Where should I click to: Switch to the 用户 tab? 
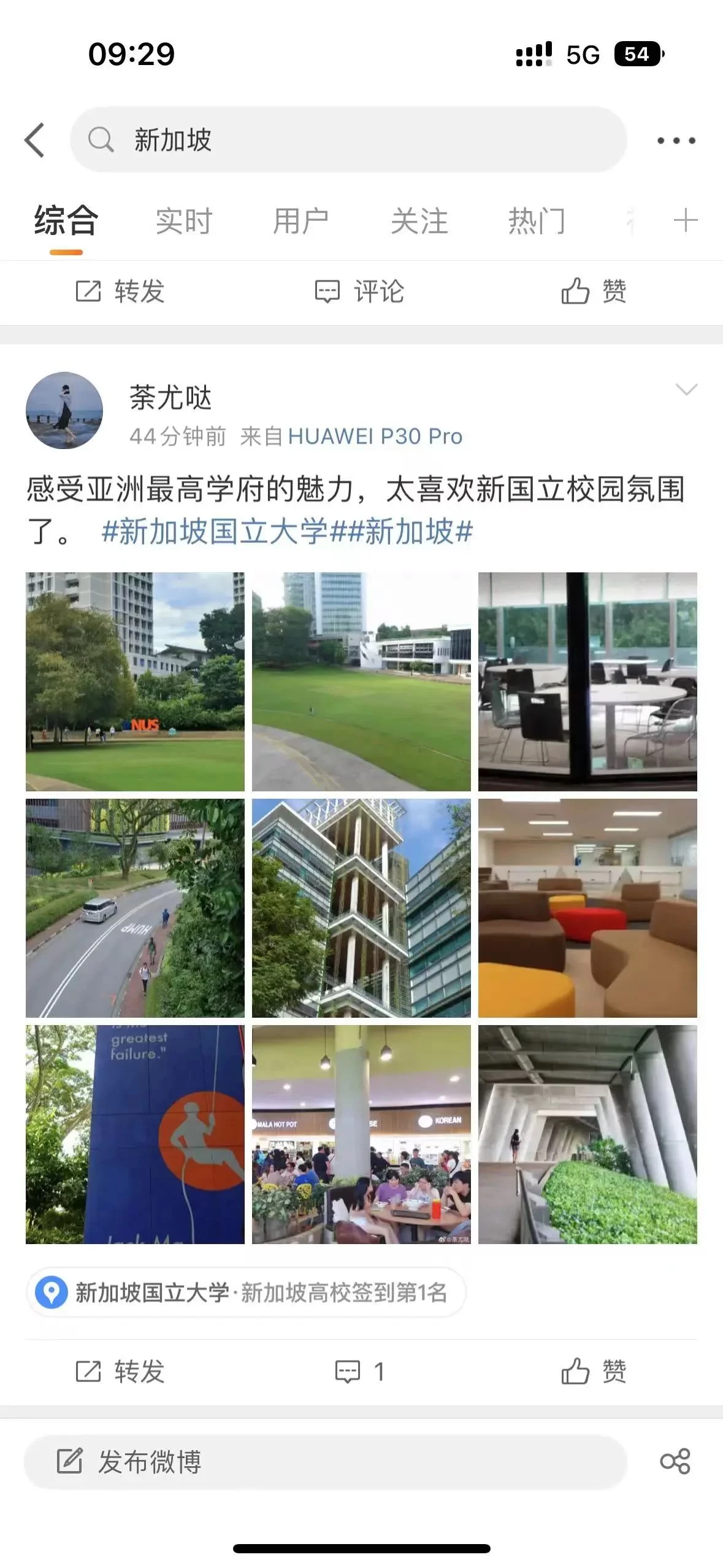(300, 221)
